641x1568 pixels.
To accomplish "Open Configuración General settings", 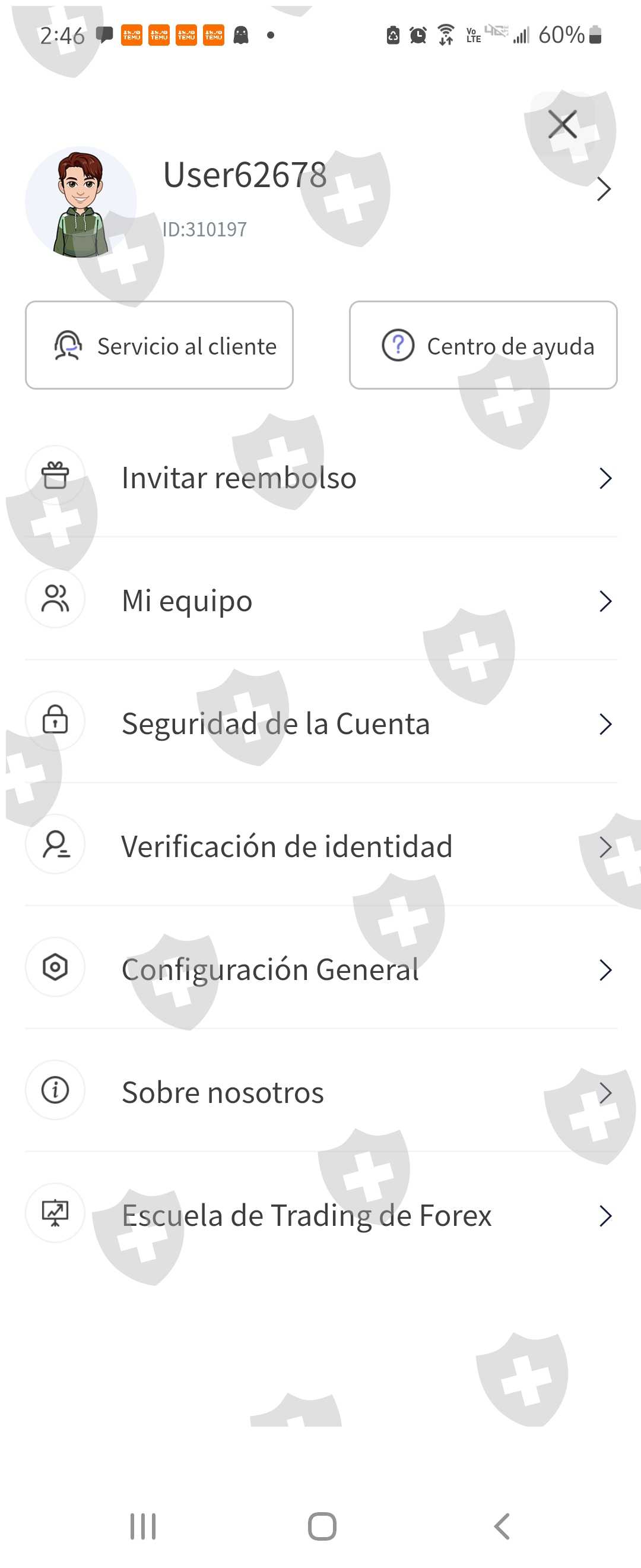I will pyautogui.click(x=320, y=970).
